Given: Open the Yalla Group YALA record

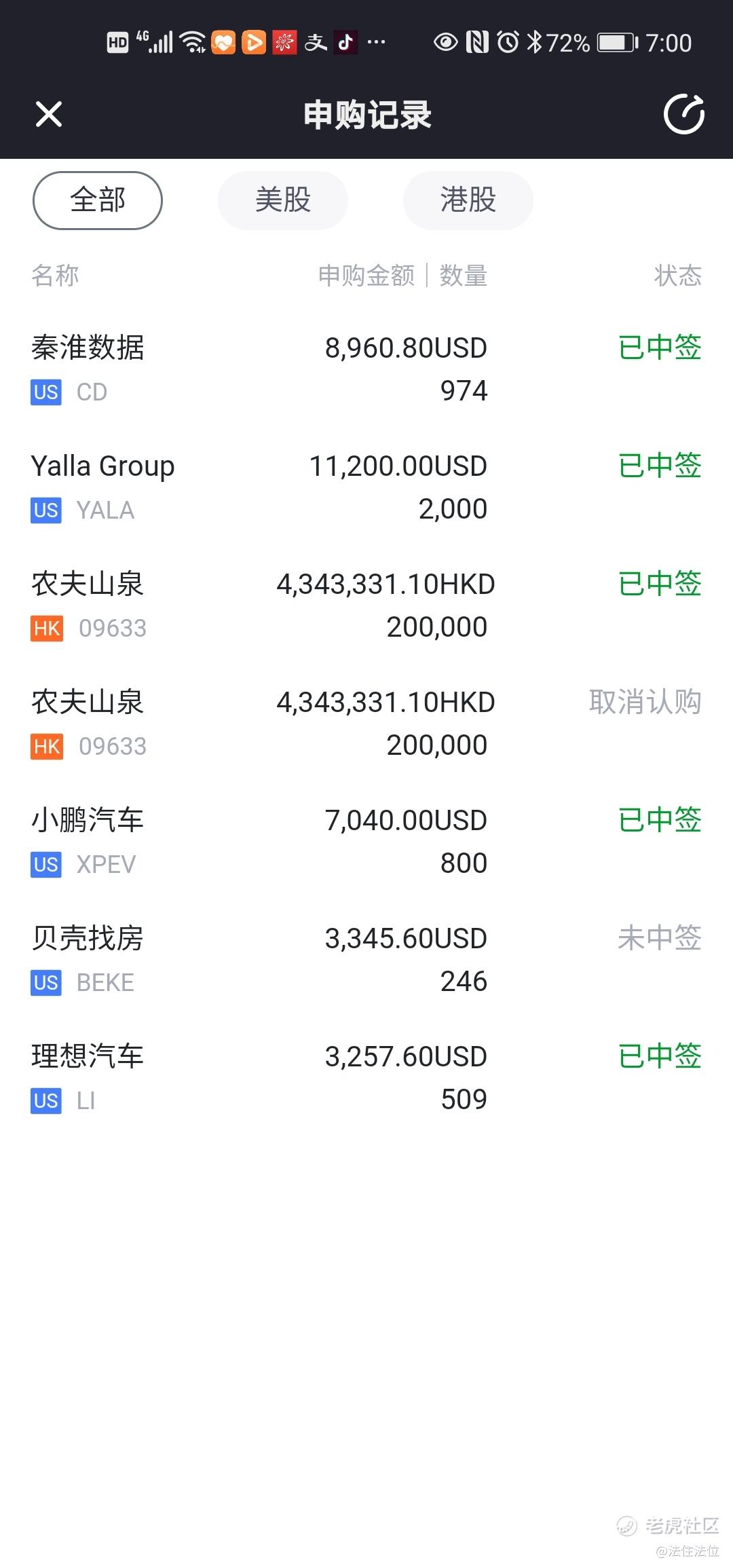Looking at the screenshot, I should 366,487.
